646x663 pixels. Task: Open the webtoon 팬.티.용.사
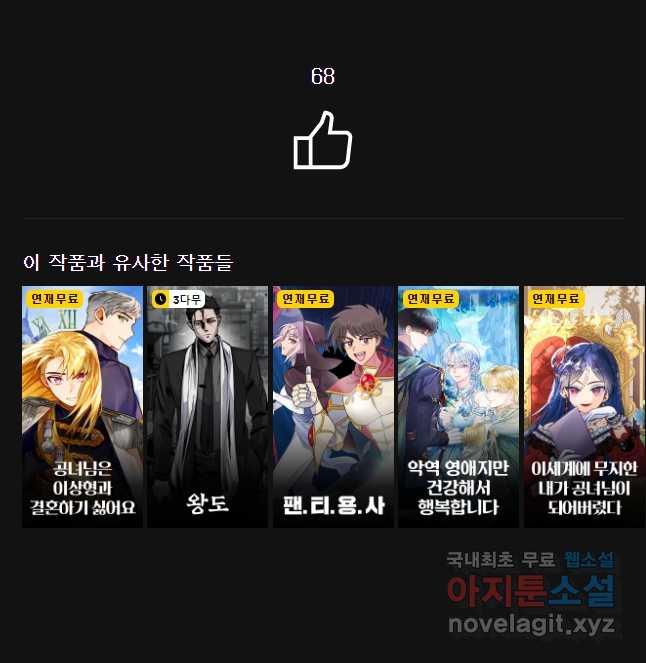[x=333, y=406]
